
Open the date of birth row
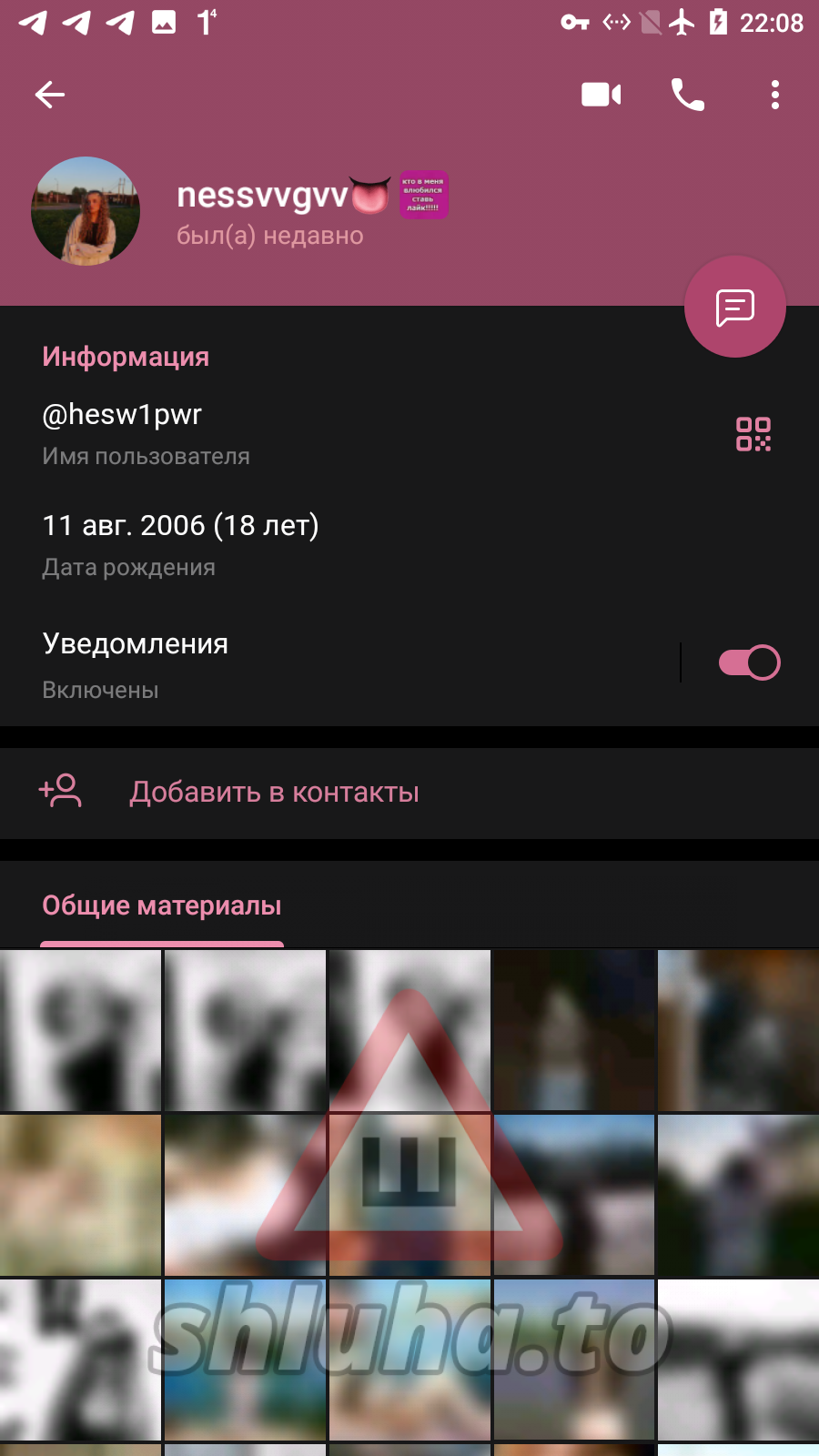pos(273,544)
